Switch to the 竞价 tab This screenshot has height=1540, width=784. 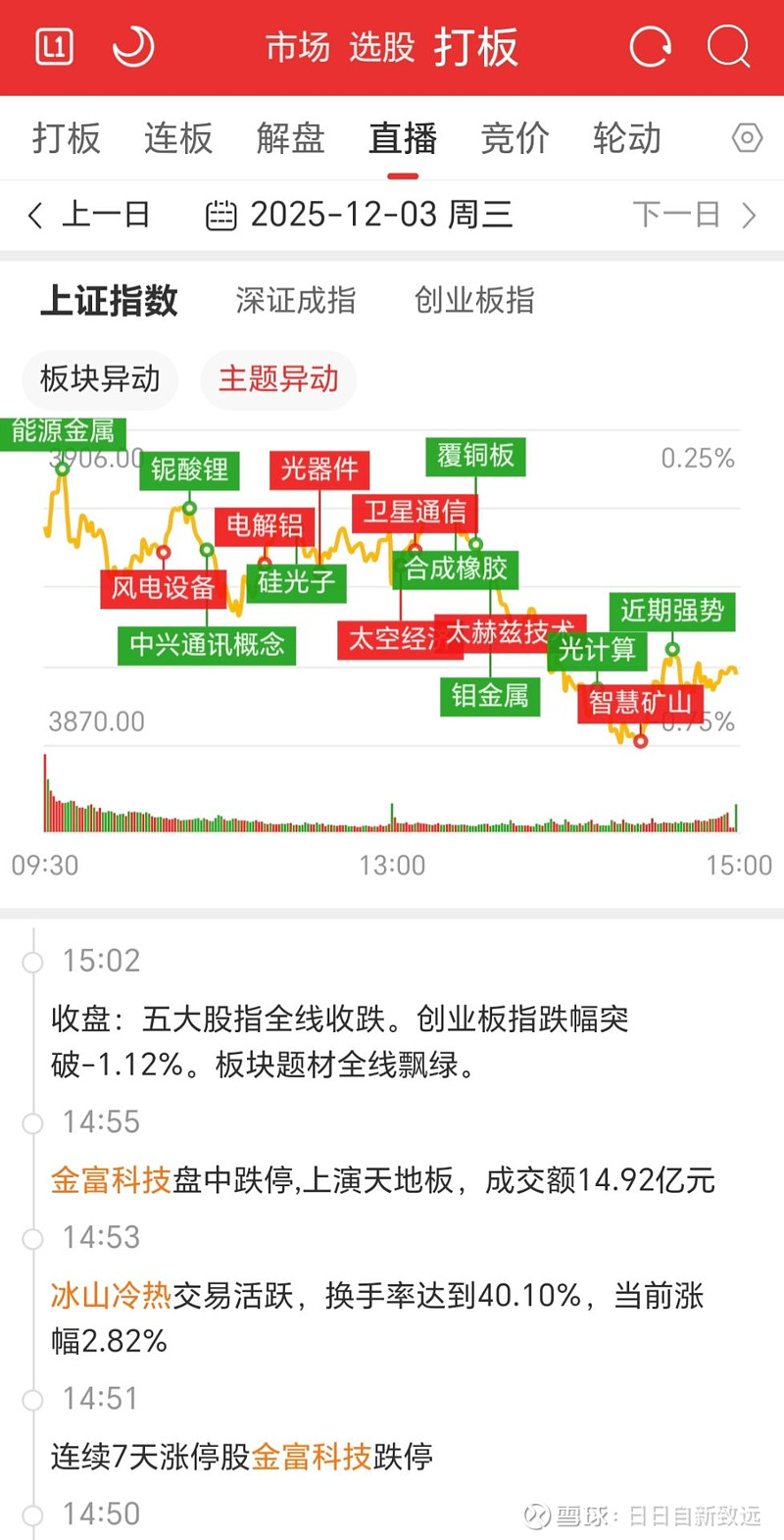click(x=514, y=138)
